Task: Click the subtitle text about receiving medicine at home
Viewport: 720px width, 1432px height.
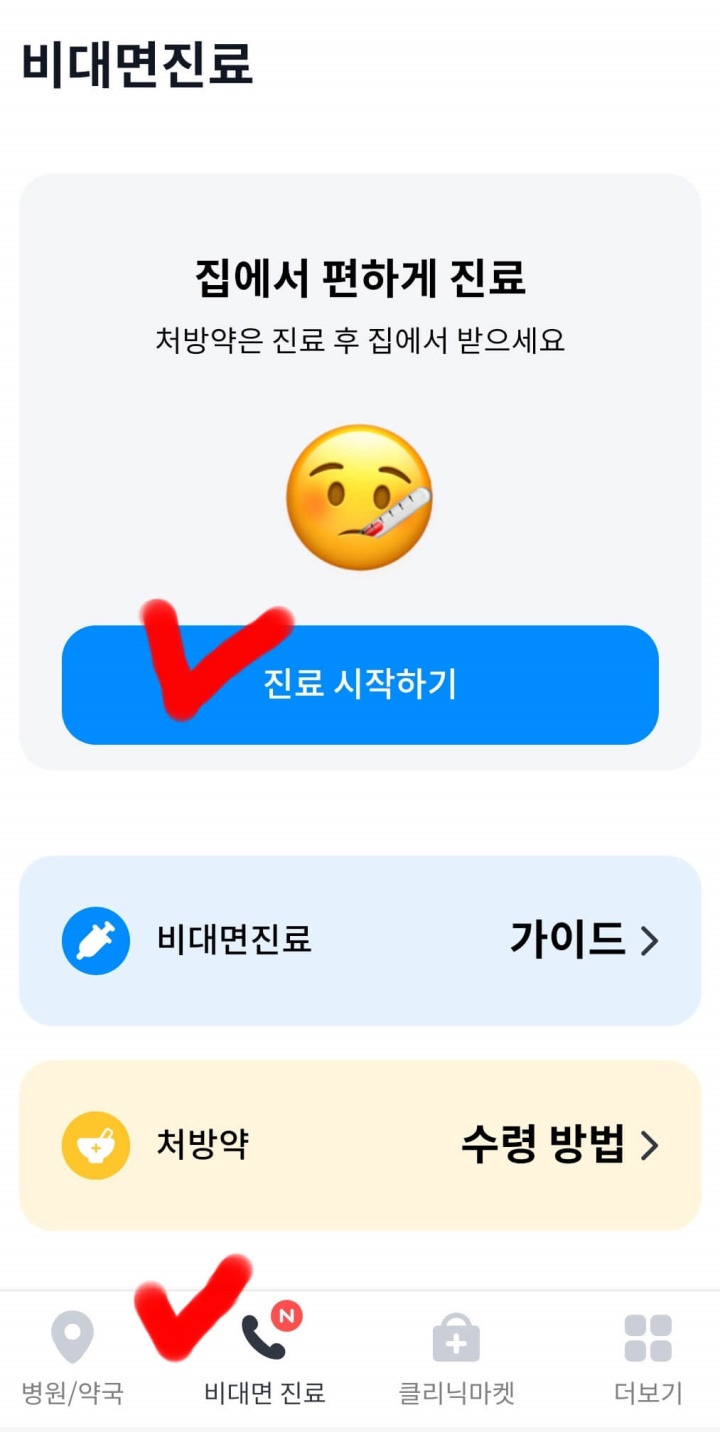Action: pyautogui.click(x=360, y=341)
